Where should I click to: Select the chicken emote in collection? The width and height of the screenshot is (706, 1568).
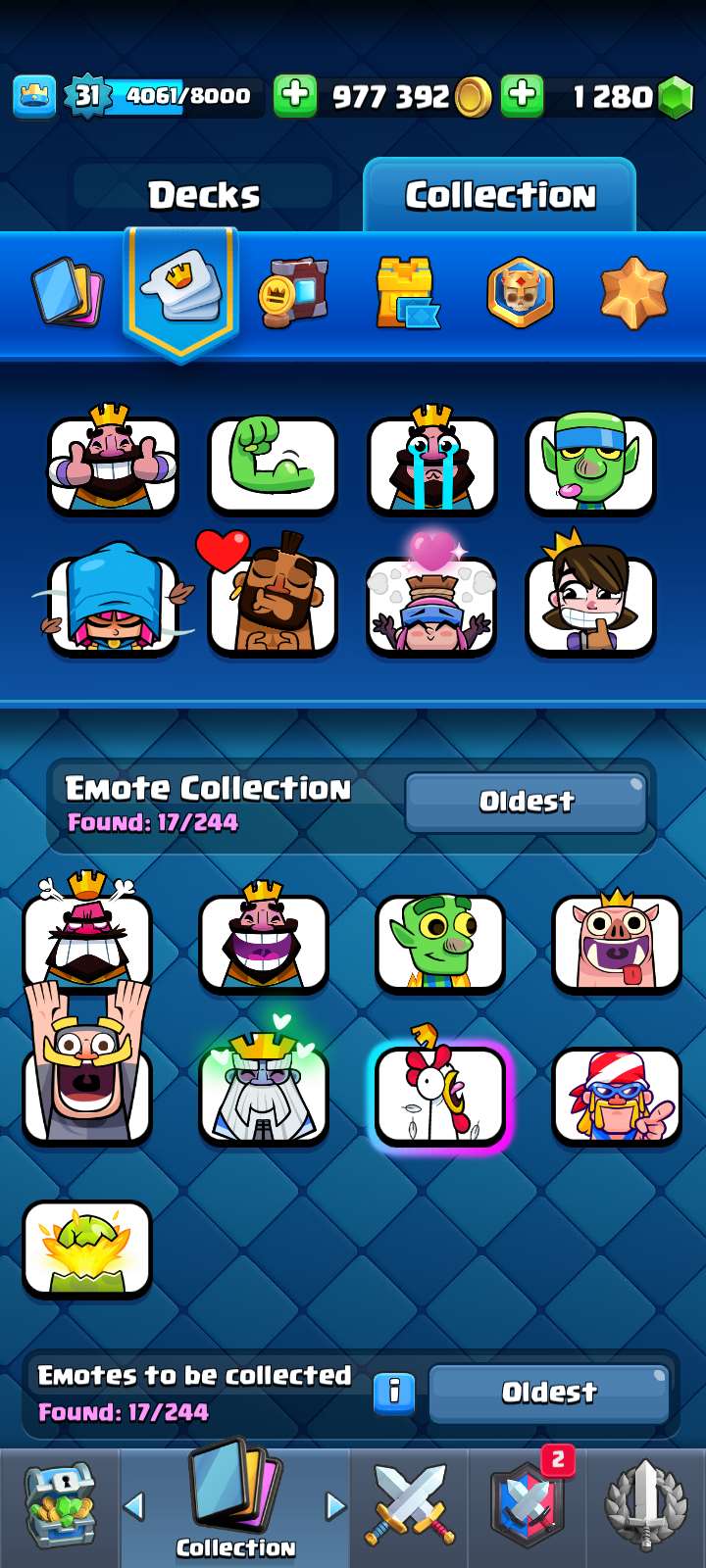coord(439,1096)
